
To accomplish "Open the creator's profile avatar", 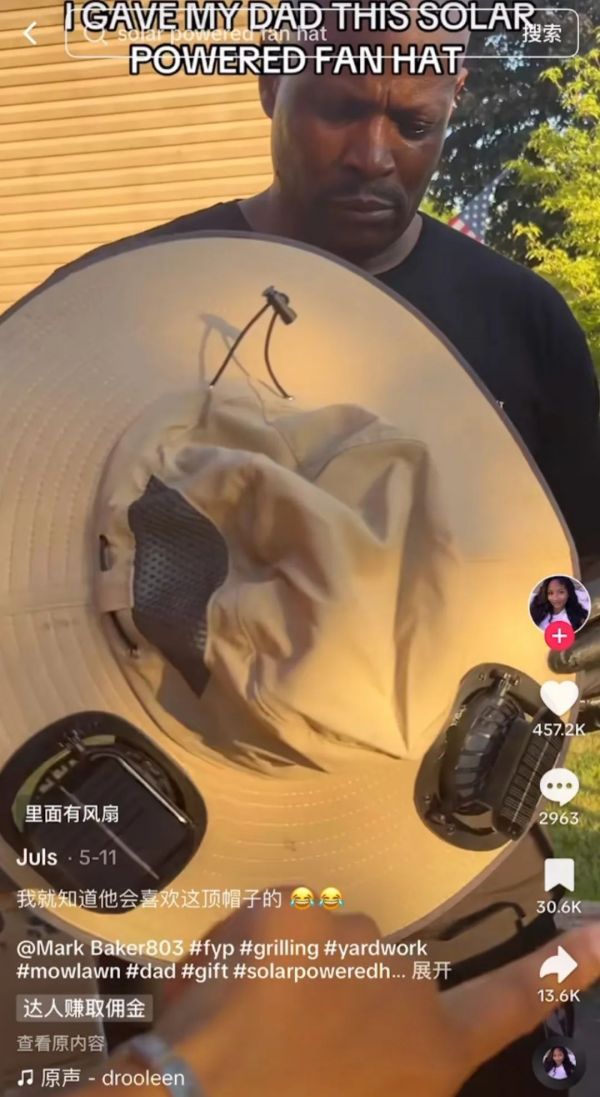I will click(558, 604).
